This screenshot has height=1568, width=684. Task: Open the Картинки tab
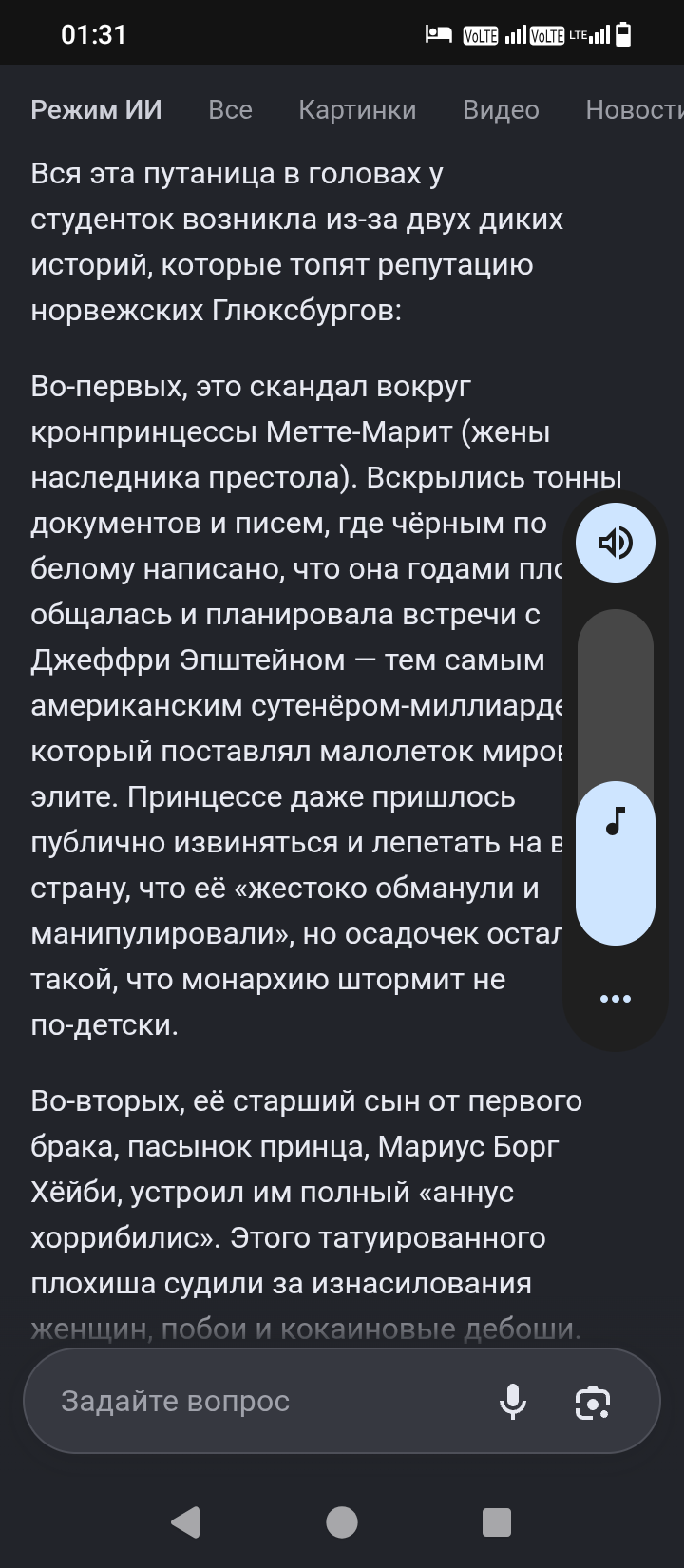357,110
